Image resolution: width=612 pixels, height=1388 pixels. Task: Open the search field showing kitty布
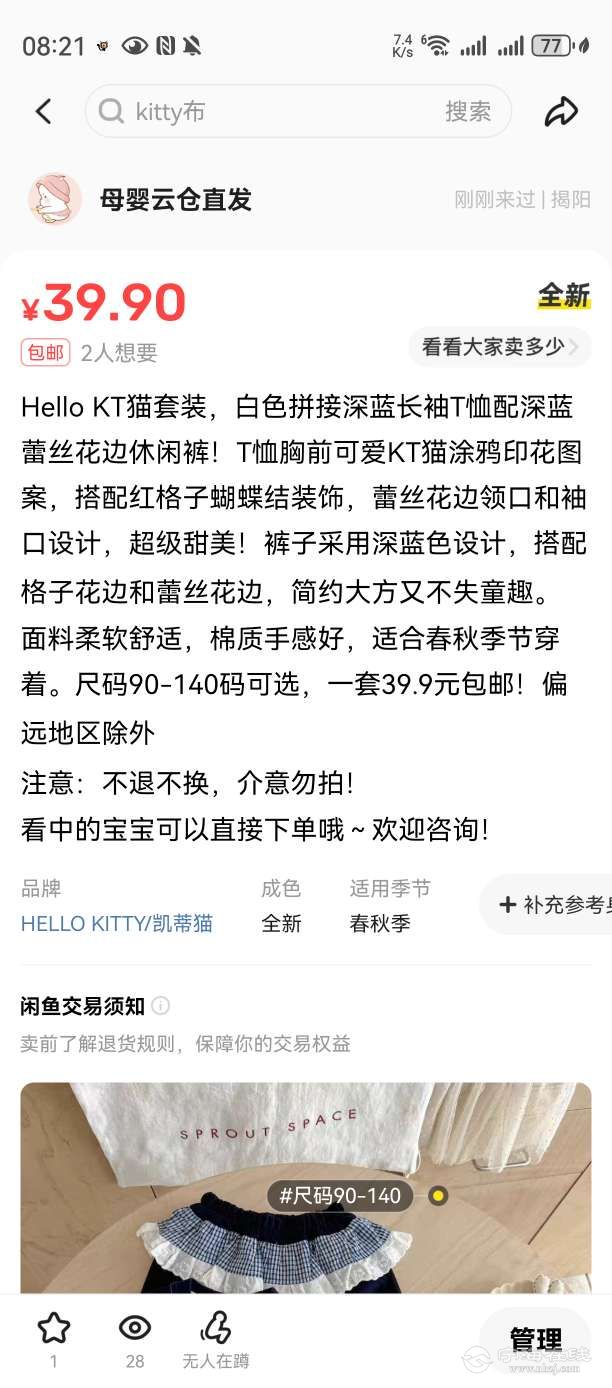(270, 111)
